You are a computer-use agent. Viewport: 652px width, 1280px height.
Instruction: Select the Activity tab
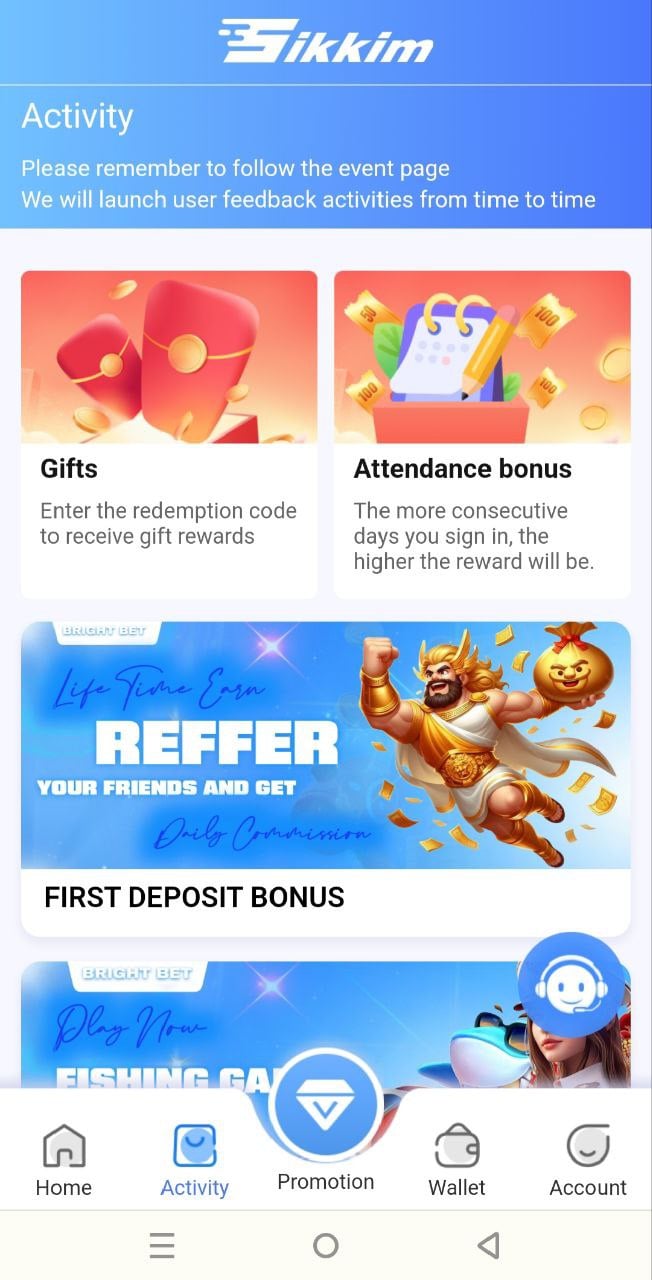195,1160
